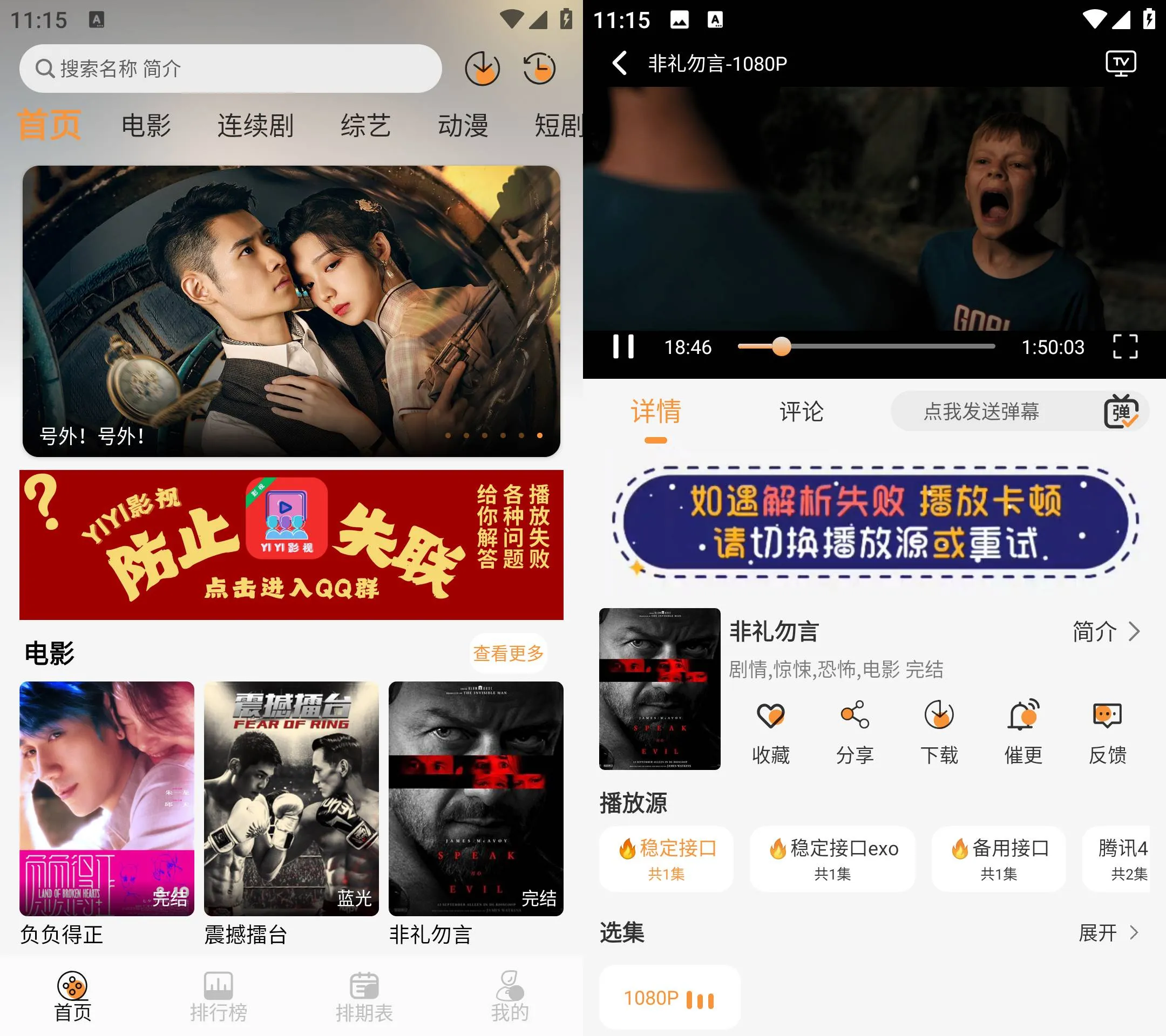Image resolution: width=1166 pixels, height=1036 pixels.
Task: Switch to the 评论 tab
Action: pos(801,412)
